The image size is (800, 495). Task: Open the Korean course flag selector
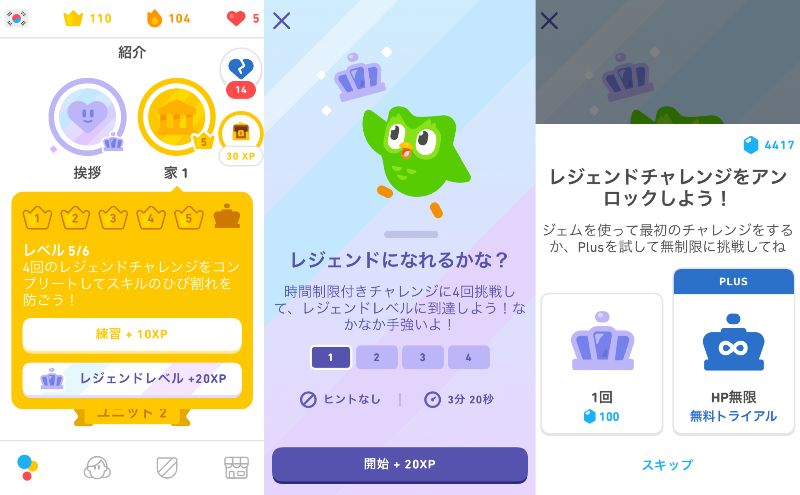17,18
